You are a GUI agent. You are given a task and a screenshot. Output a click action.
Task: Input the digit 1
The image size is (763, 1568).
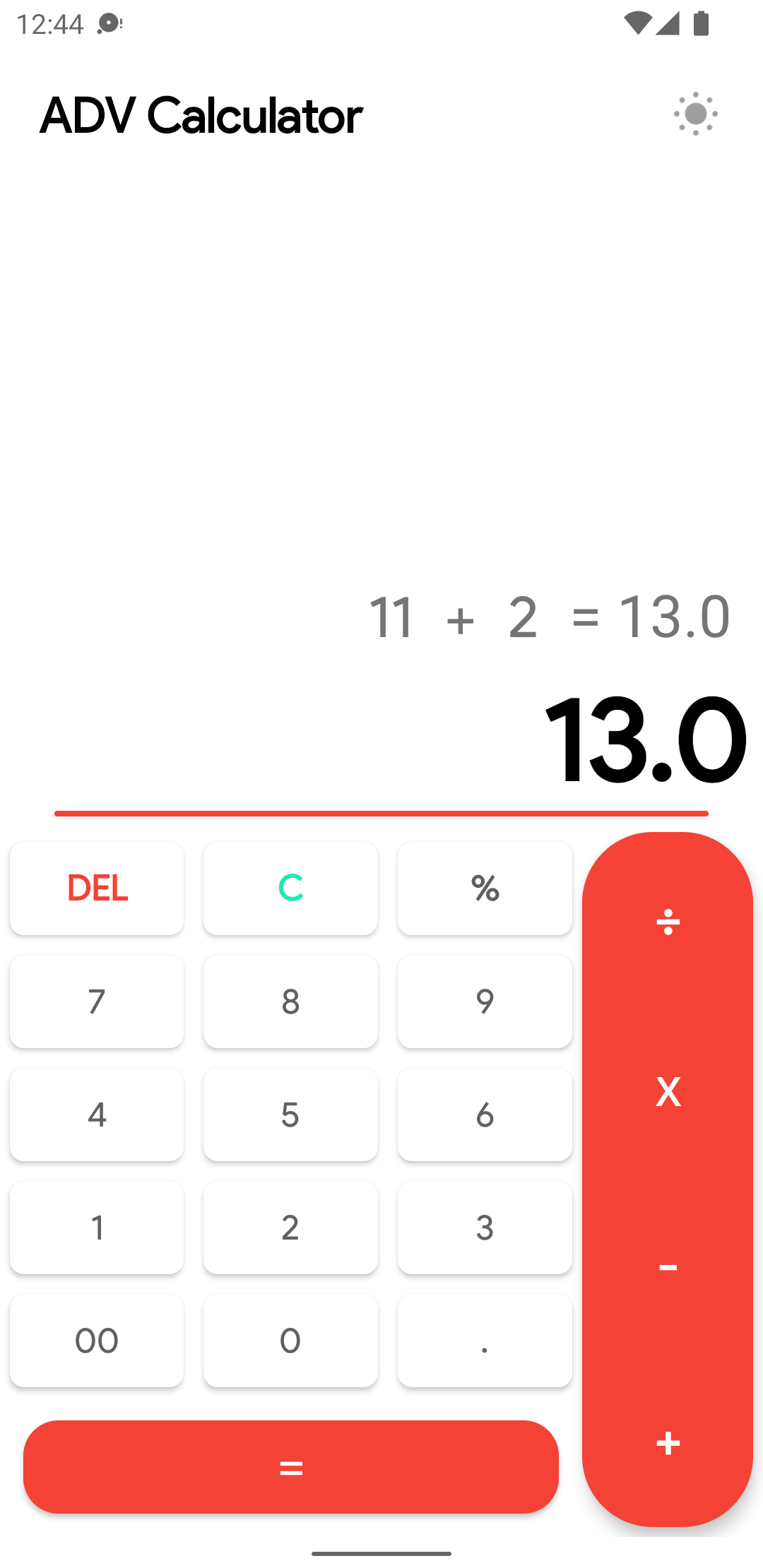pyautogui.click(x=97, y=1227)
